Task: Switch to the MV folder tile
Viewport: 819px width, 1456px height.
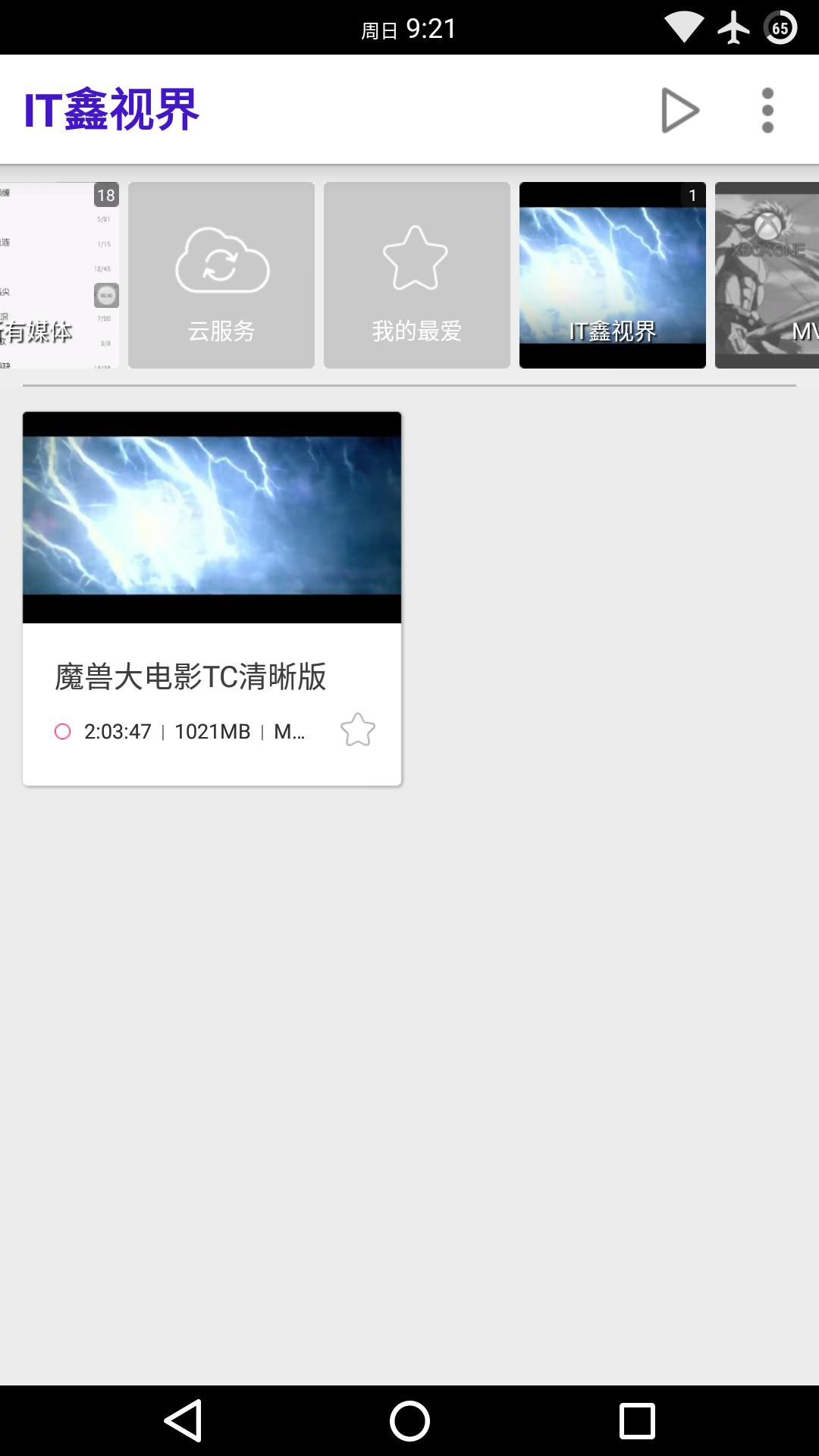Action: pos(767,275)
